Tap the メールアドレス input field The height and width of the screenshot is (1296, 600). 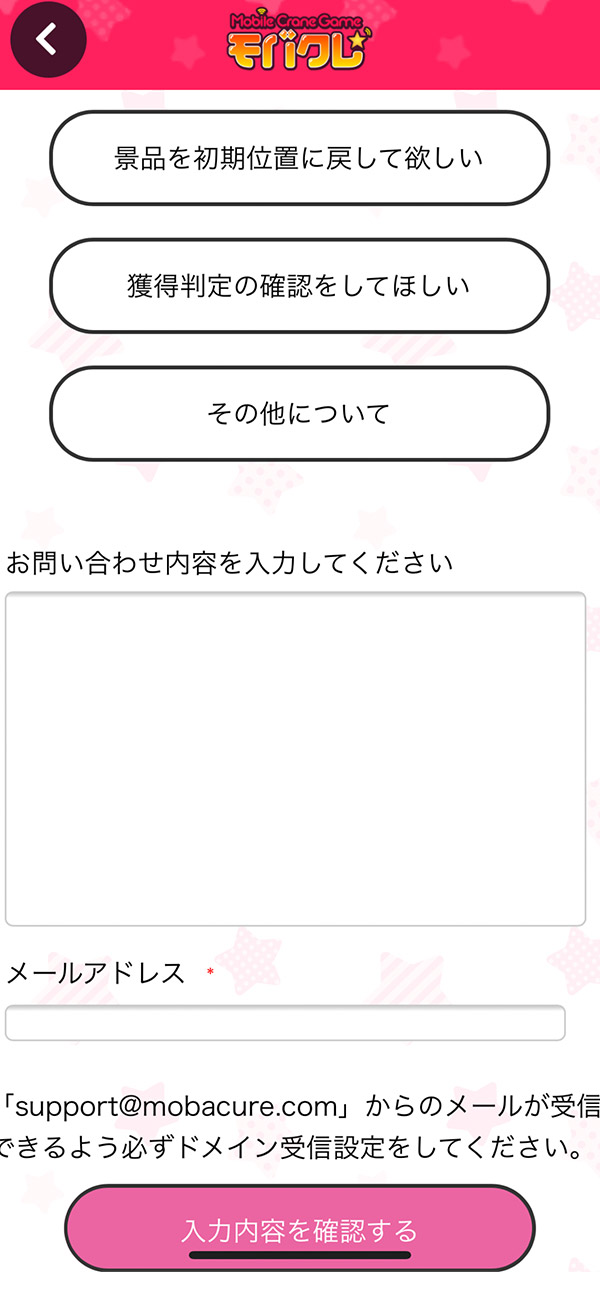point(285,1023)
